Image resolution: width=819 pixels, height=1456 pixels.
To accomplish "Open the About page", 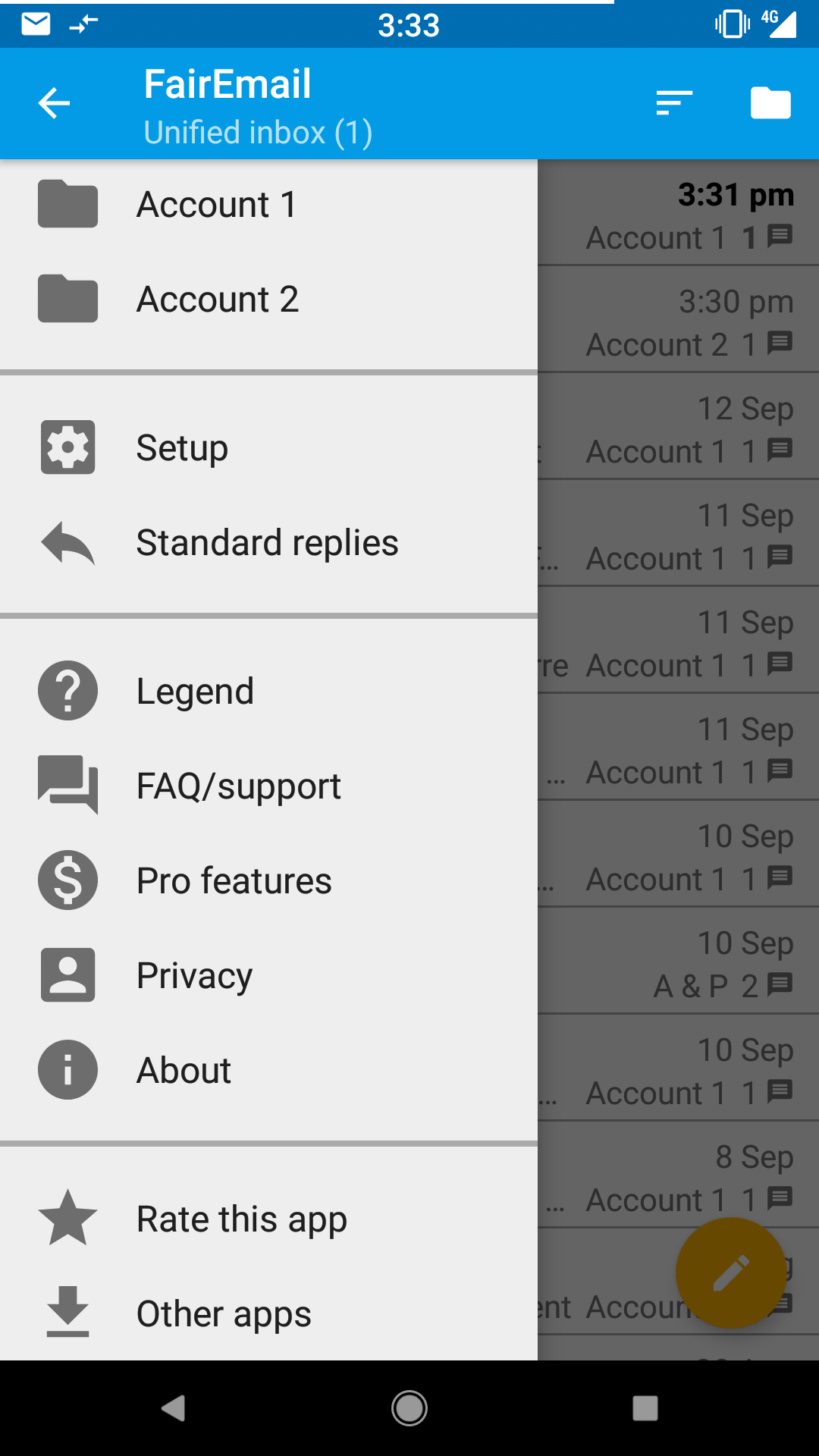I will point(184,1071).
